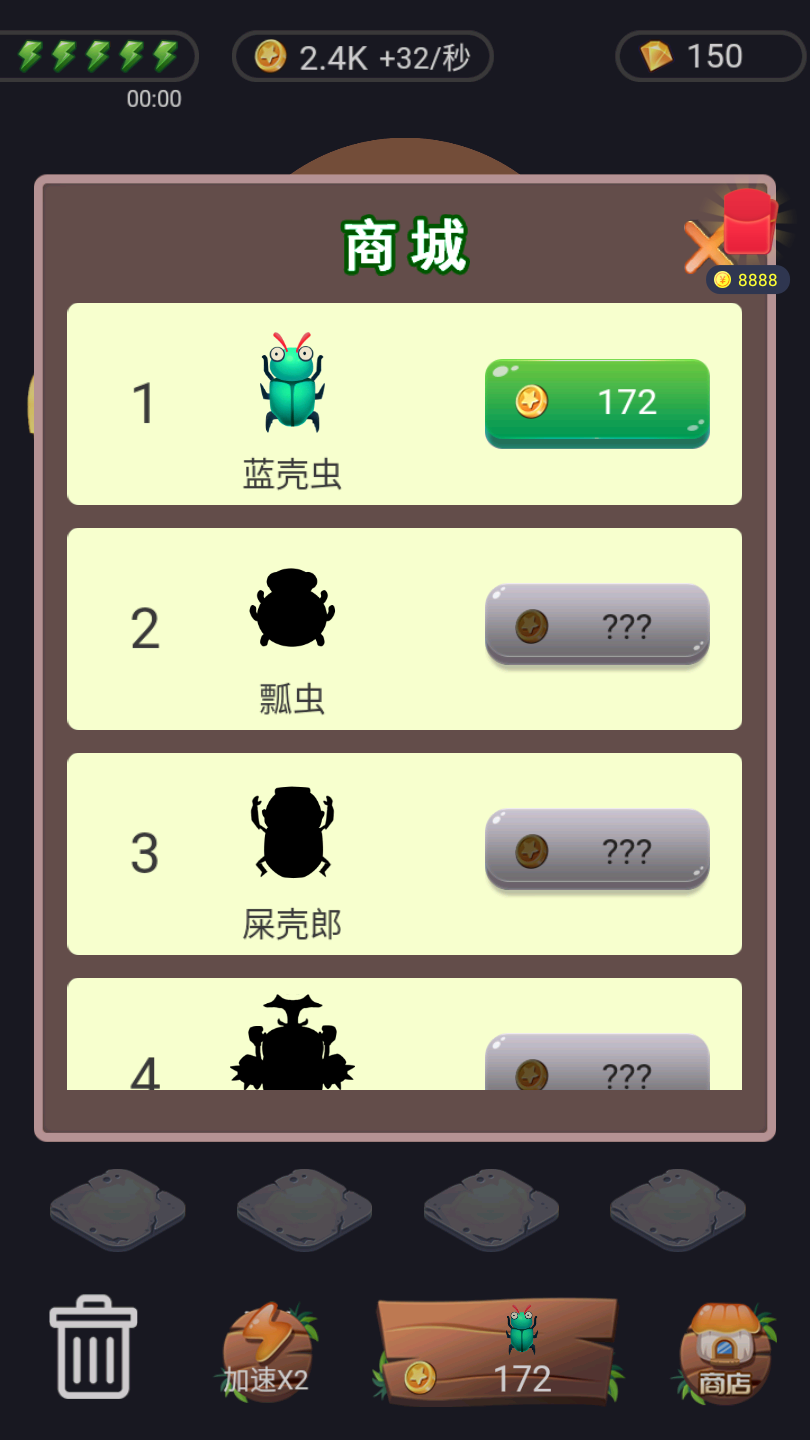Buy 蓝壳虫 for 172 coins
Image resolution: width=810 pixels, height=1440 pixels.
[597, 402]
